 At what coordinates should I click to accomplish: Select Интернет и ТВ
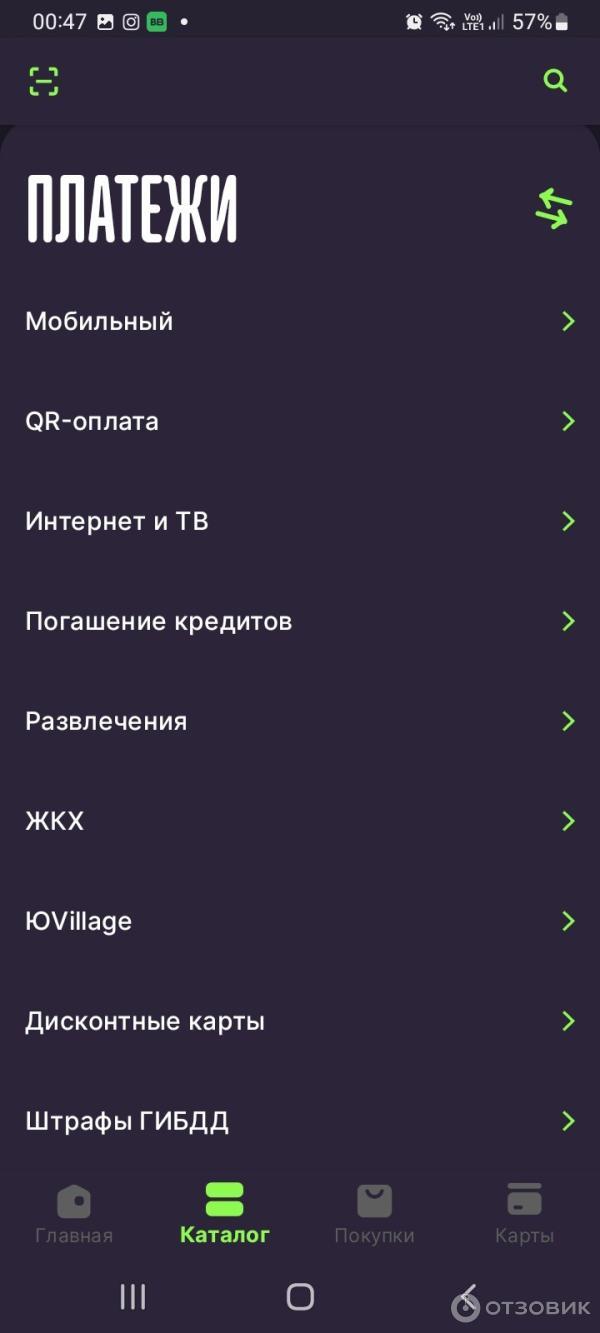300,521
